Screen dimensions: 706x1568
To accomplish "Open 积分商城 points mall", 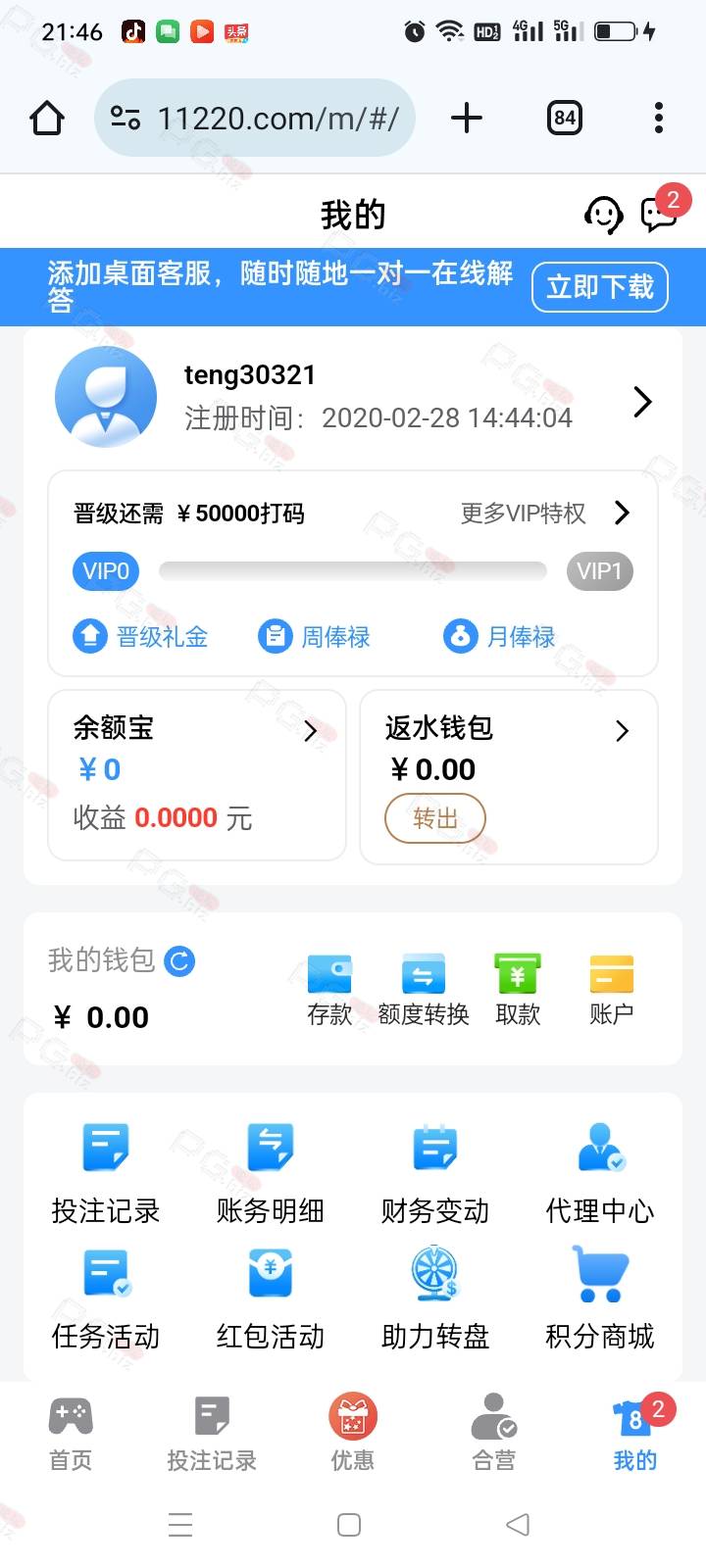I will (600, 1298).
